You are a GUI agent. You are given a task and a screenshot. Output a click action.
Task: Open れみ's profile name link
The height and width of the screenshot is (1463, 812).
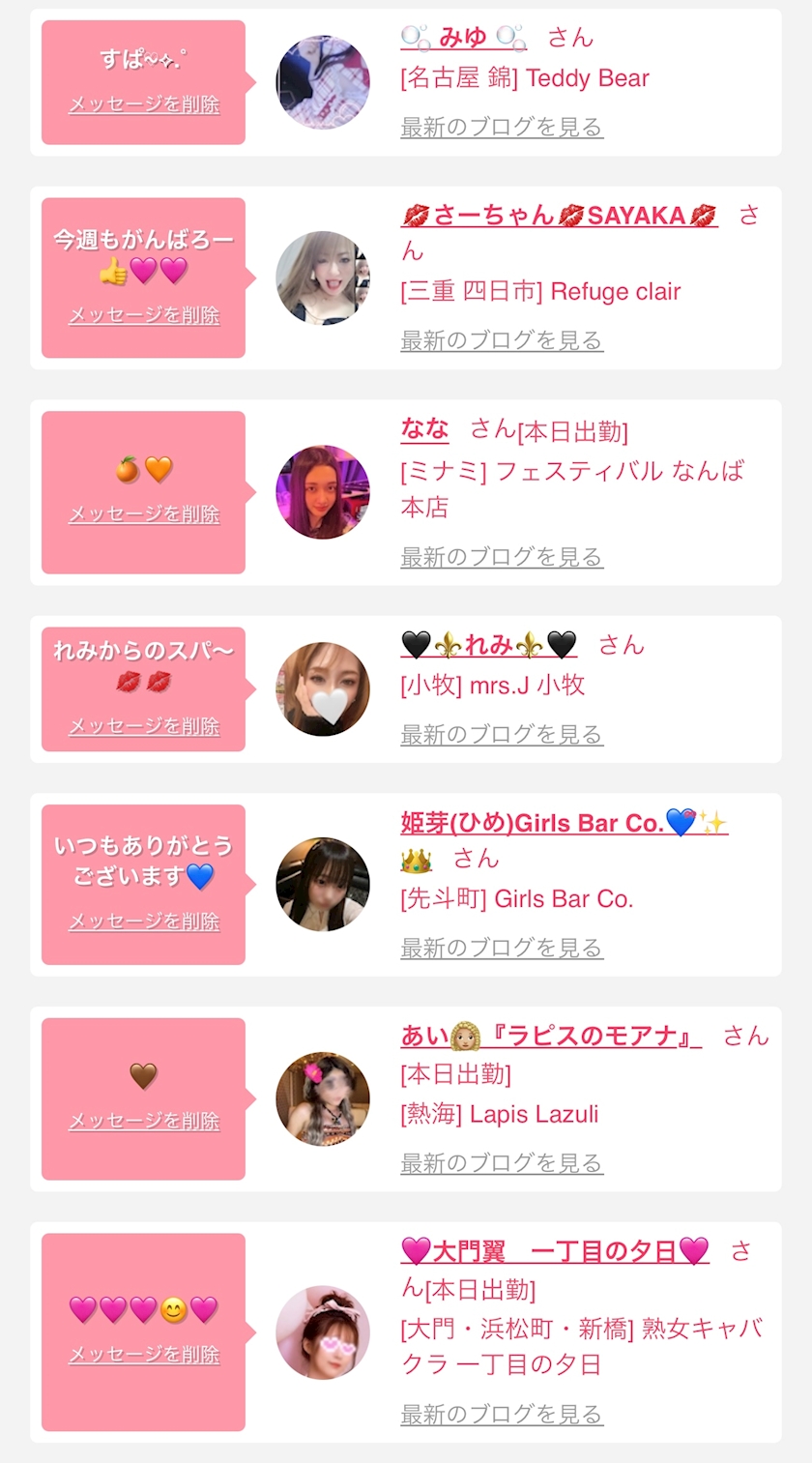488,645
